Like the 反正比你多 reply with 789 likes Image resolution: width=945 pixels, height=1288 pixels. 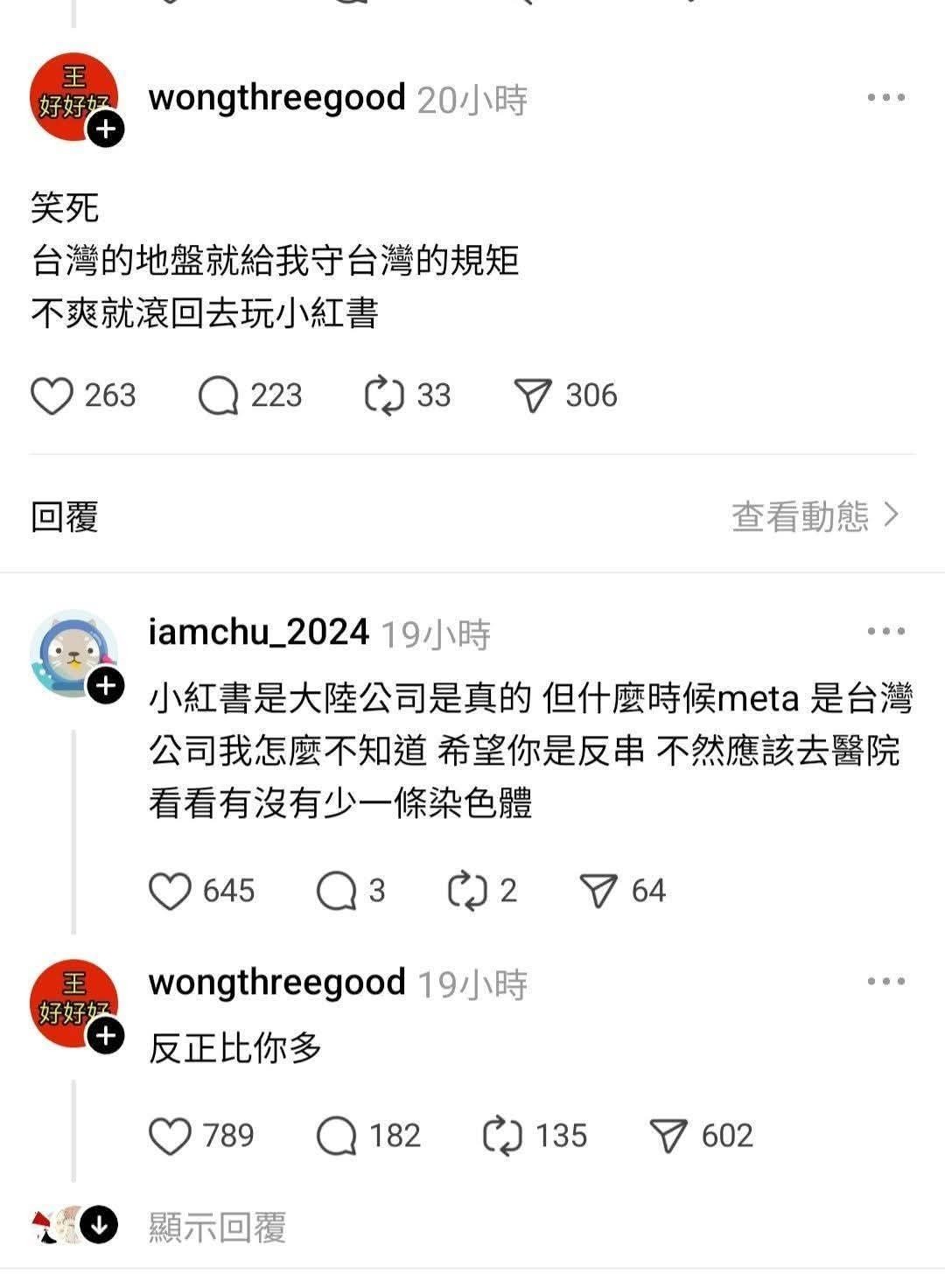click(170, 1137)
